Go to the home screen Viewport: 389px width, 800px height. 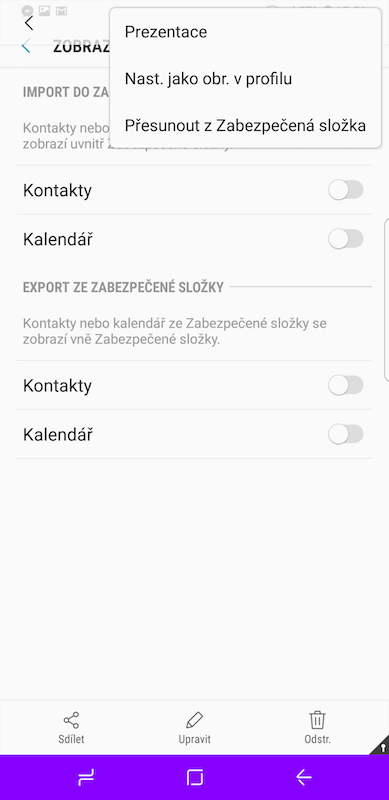coord(194,778)
